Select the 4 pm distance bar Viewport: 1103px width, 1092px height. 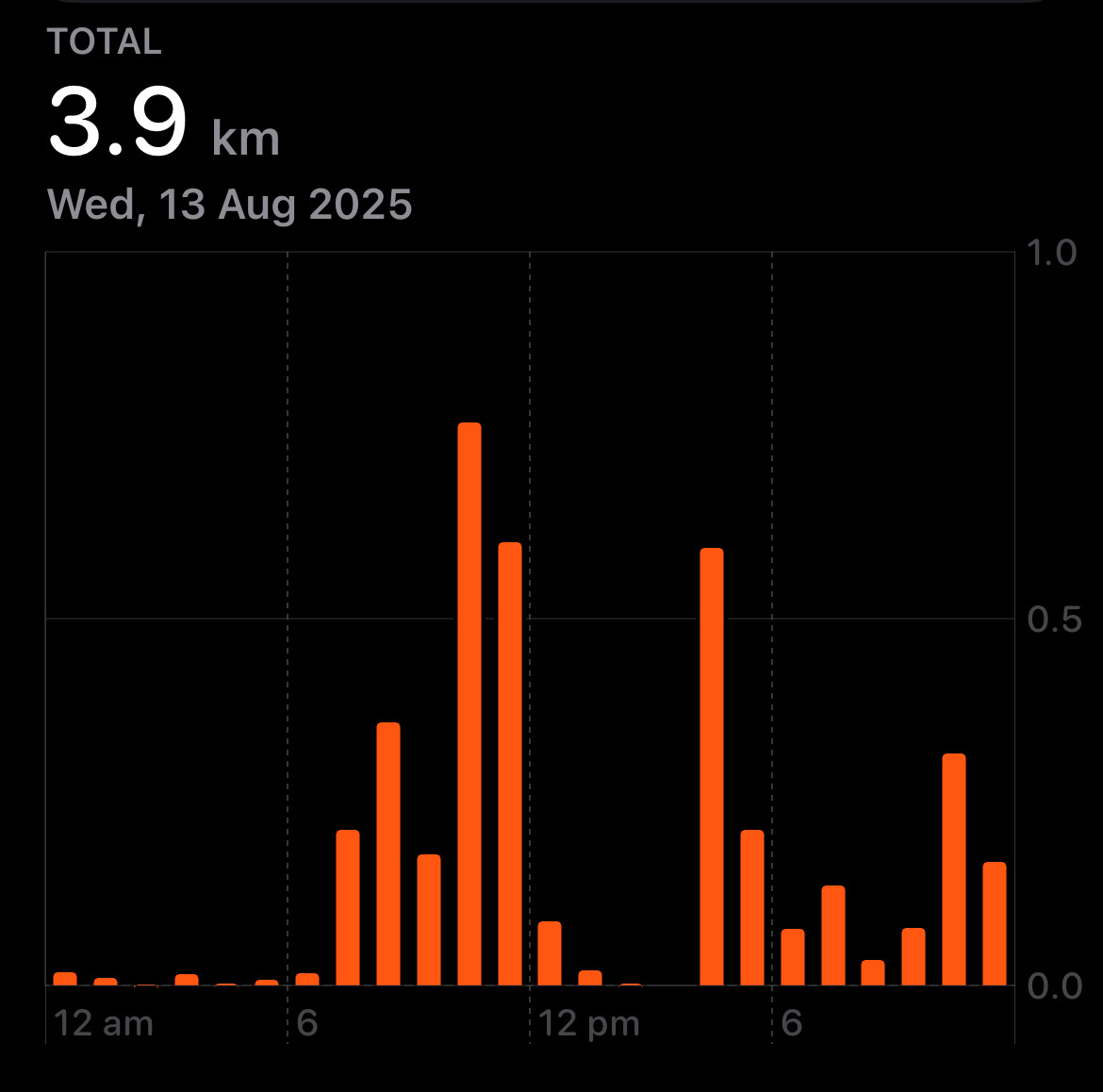tap(712, 766)
